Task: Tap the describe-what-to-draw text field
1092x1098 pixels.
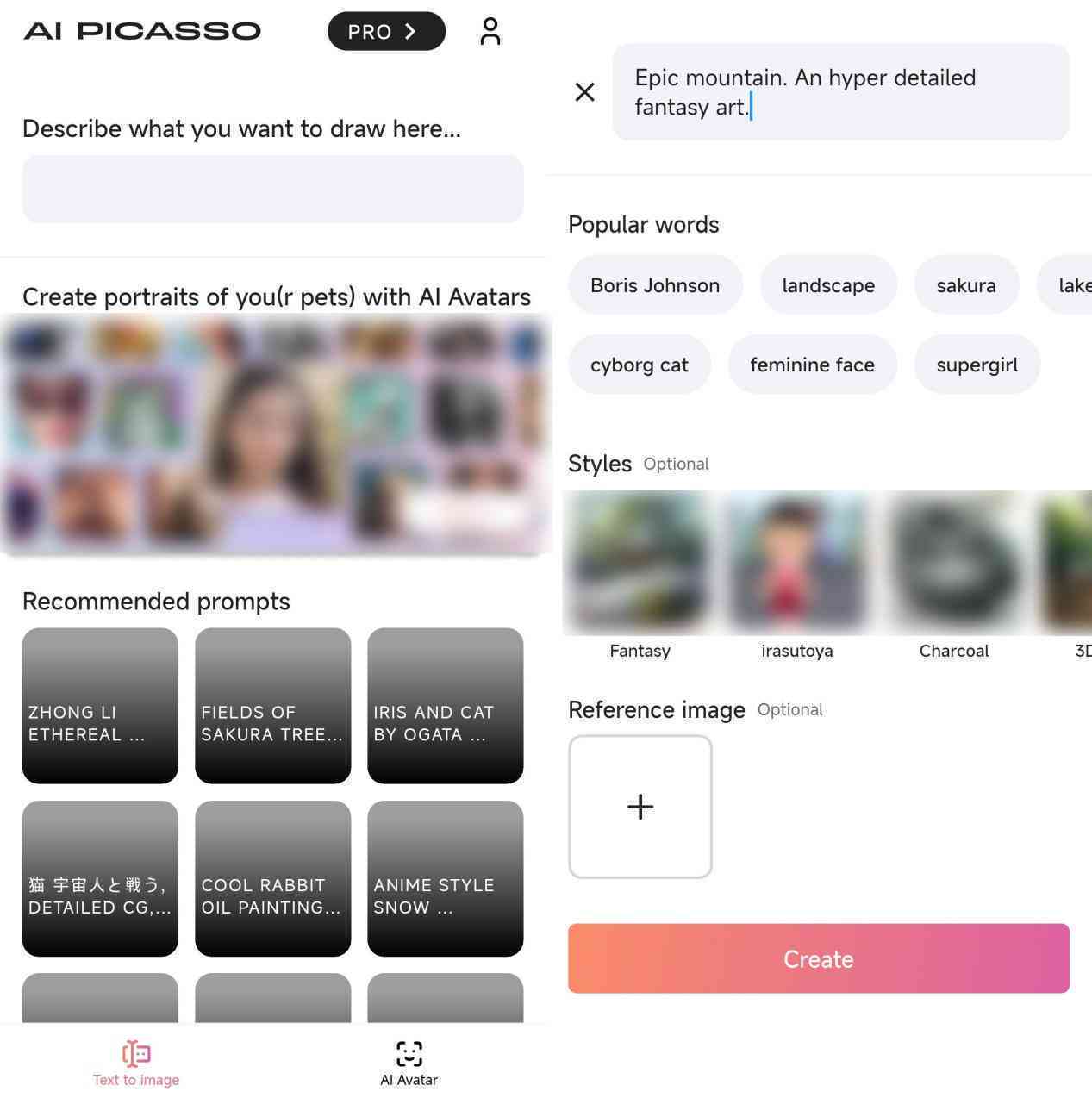Action: coord(272,189)
